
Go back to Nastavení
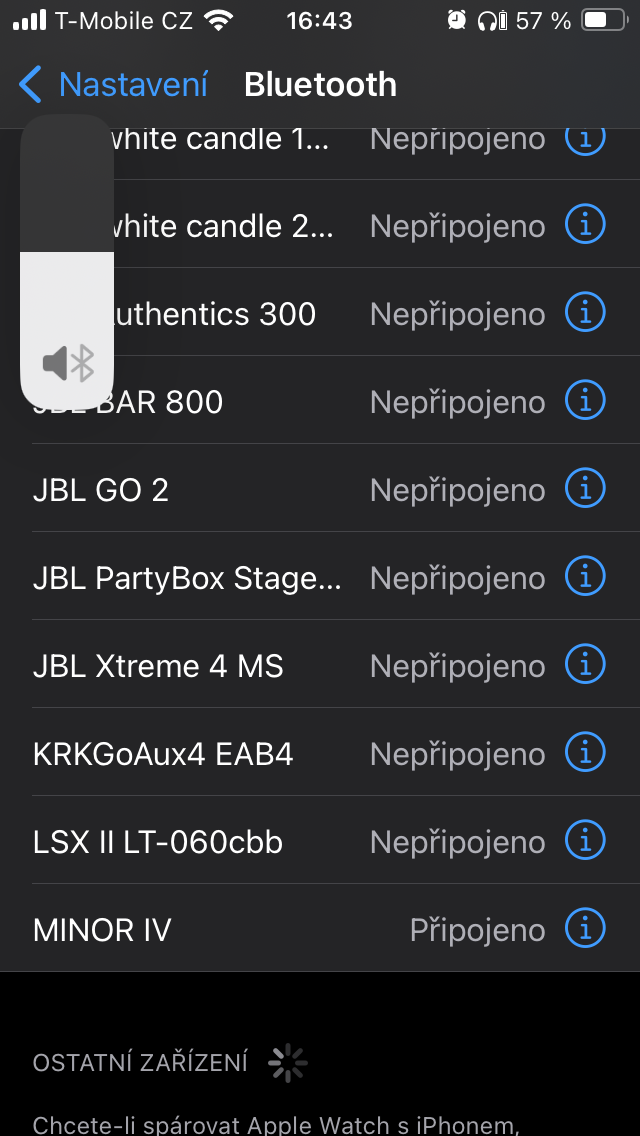click(112, 85)
